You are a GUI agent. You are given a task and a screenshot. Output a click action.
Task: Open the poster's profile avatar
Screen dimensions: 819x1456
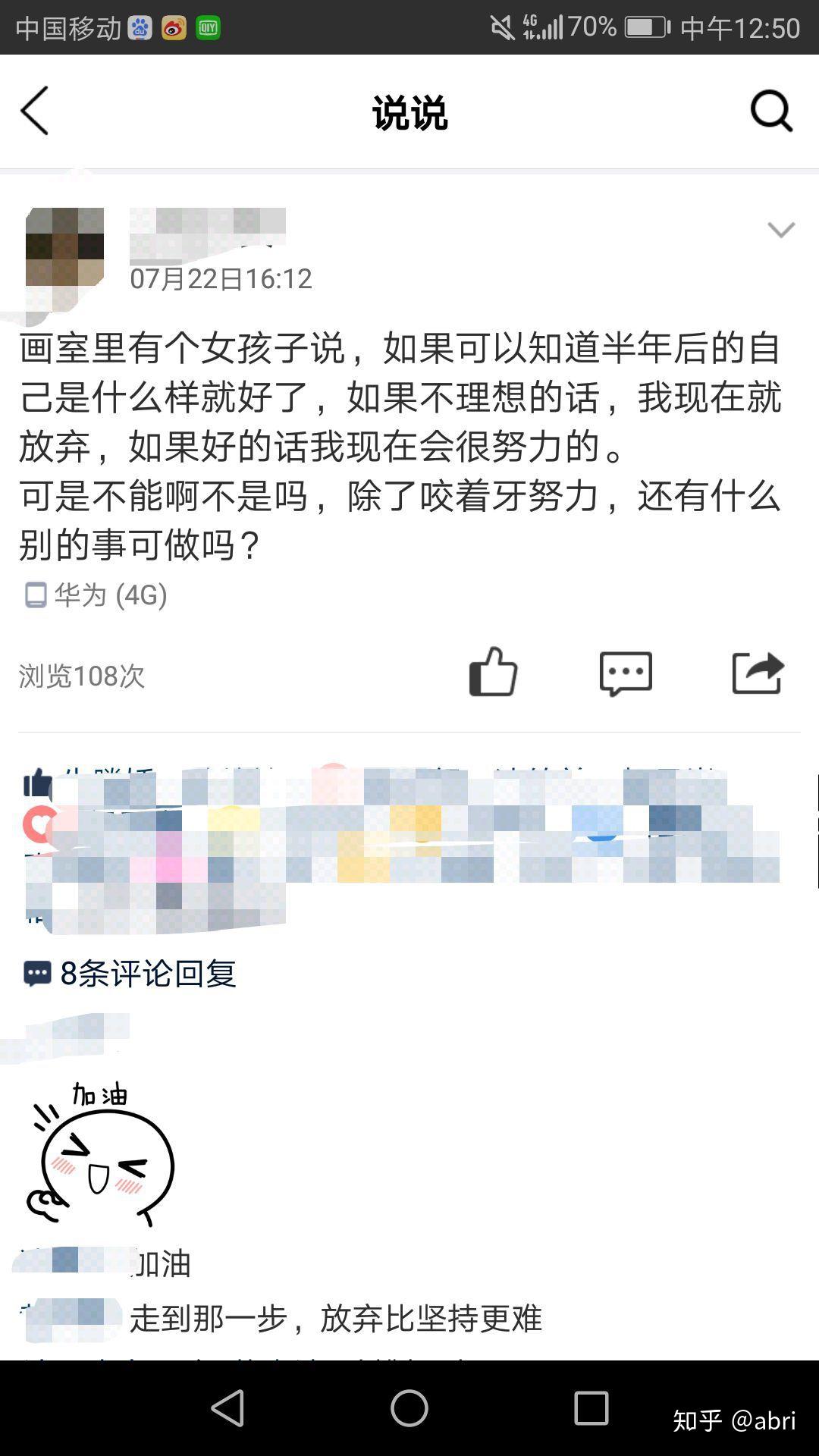click(x=64, y=247)
